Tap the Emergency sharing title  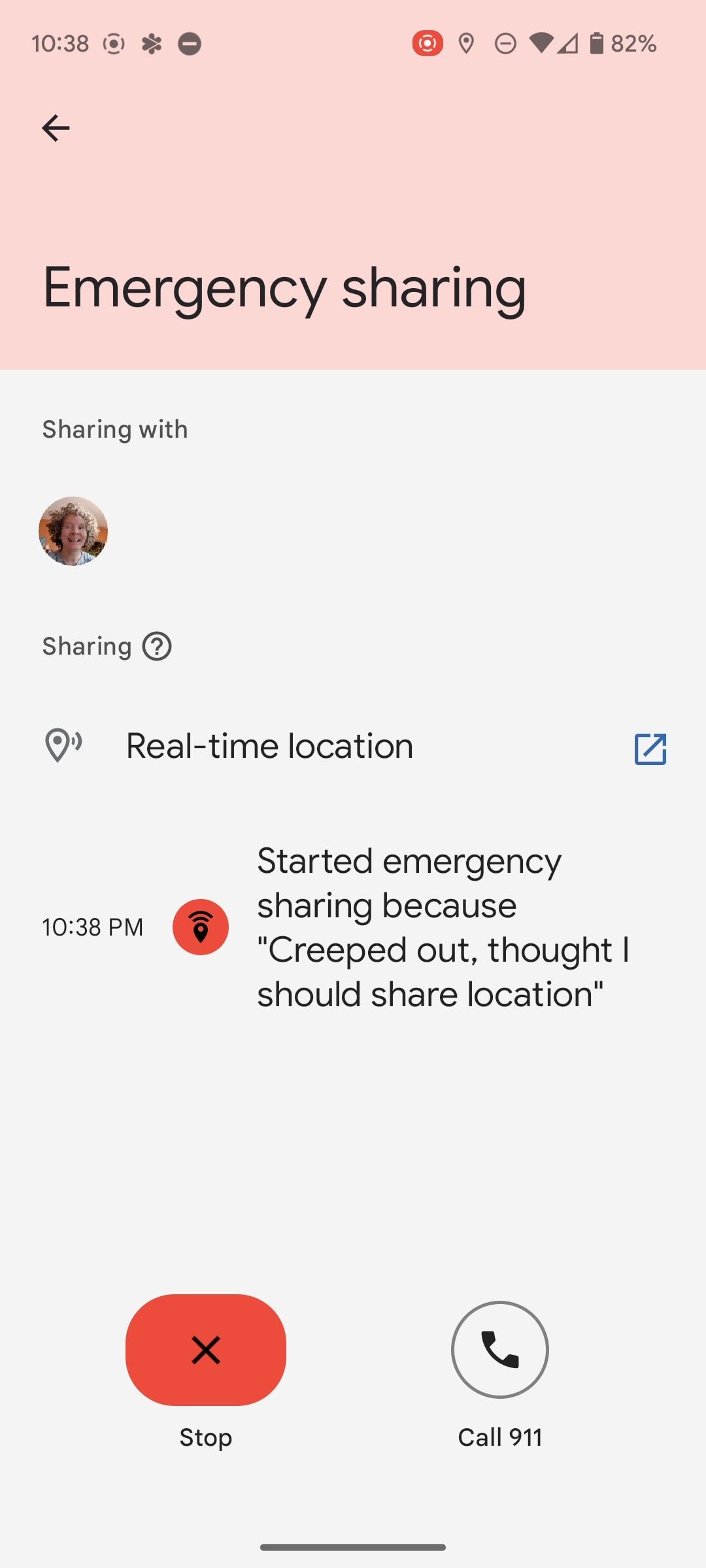pyautogui.click(x=284, y=289)
